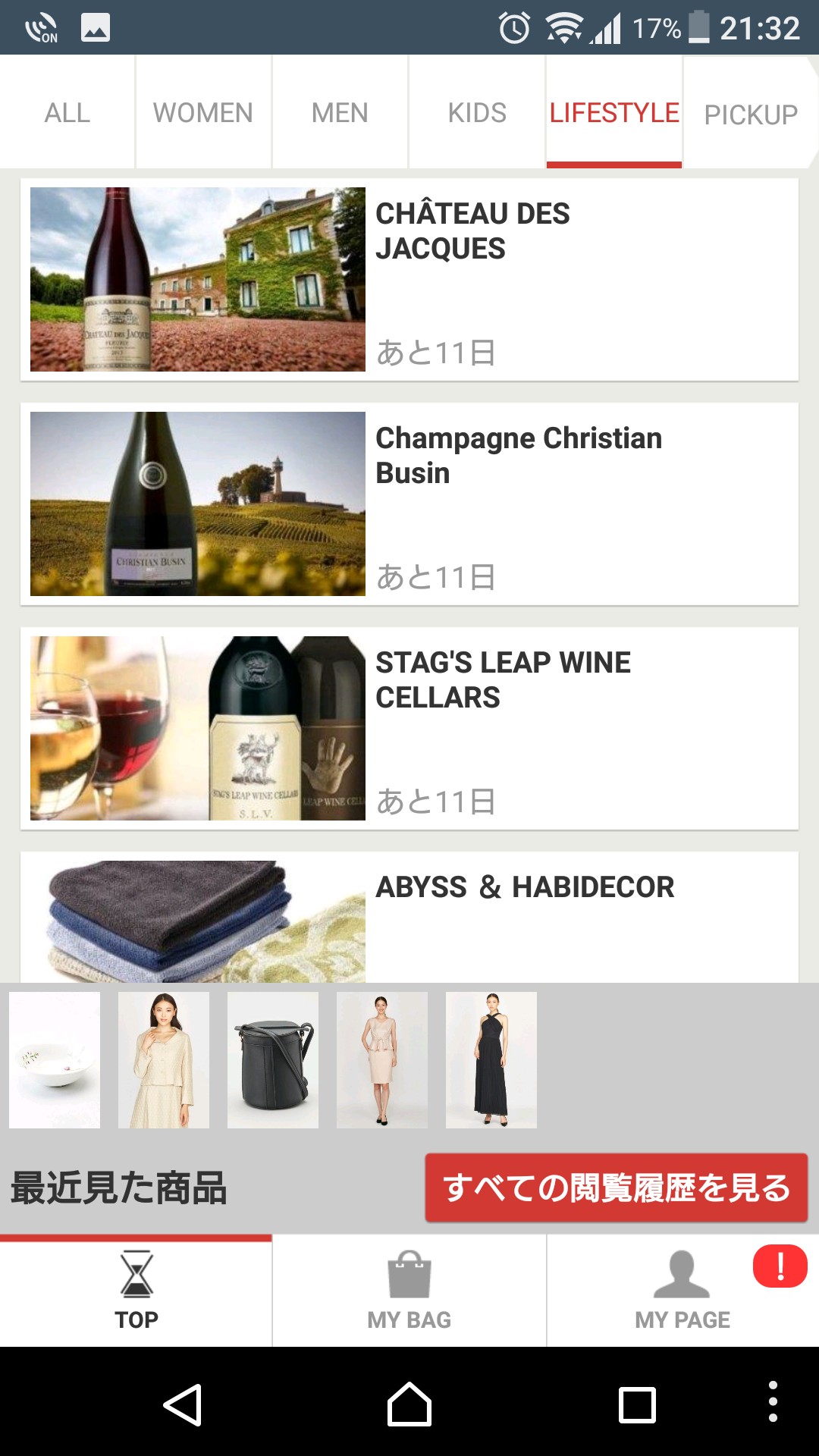Image resolution: width=819 pixels, height=1456 pixels.
Task: View the Champagne Christian Busin sale
Action: 409,504
